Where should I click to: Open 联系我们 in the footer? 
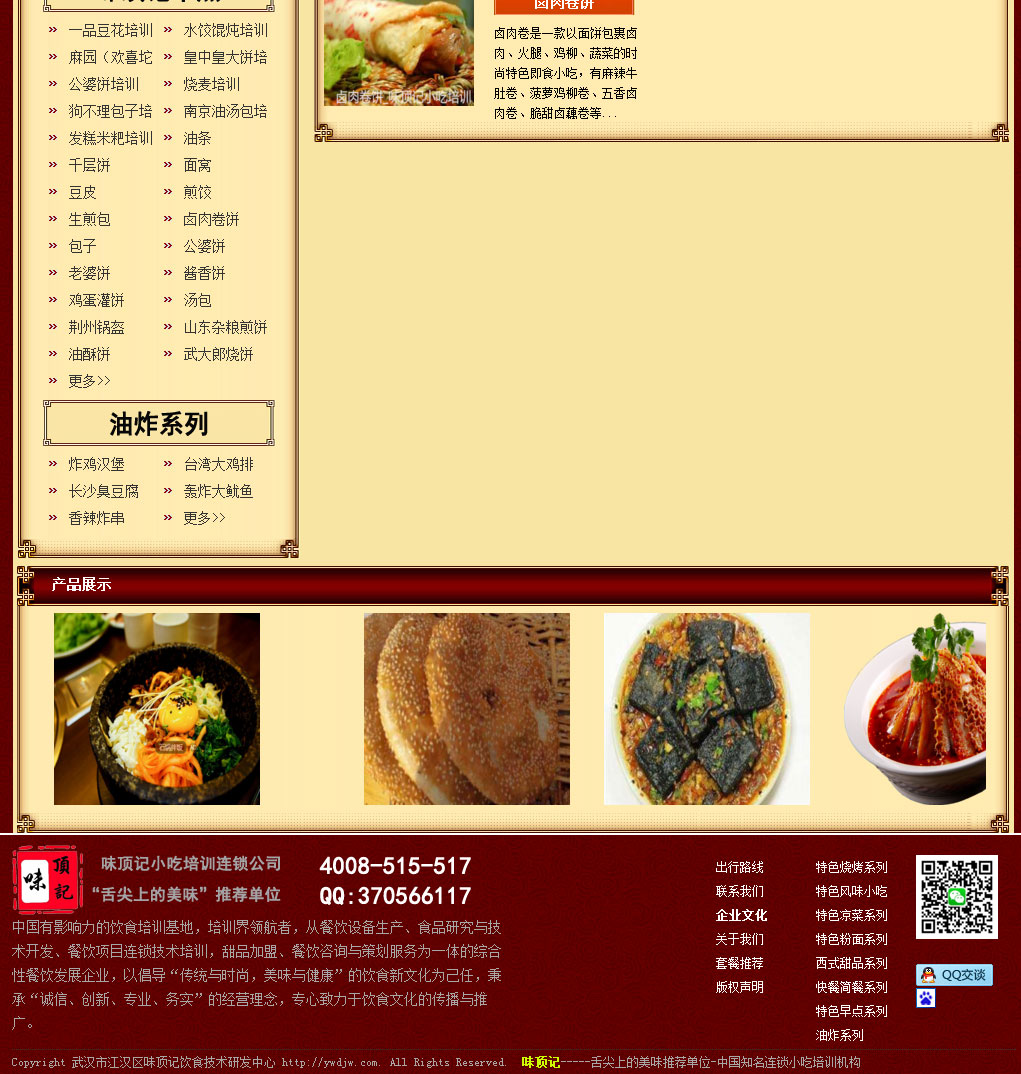[739, 891]
